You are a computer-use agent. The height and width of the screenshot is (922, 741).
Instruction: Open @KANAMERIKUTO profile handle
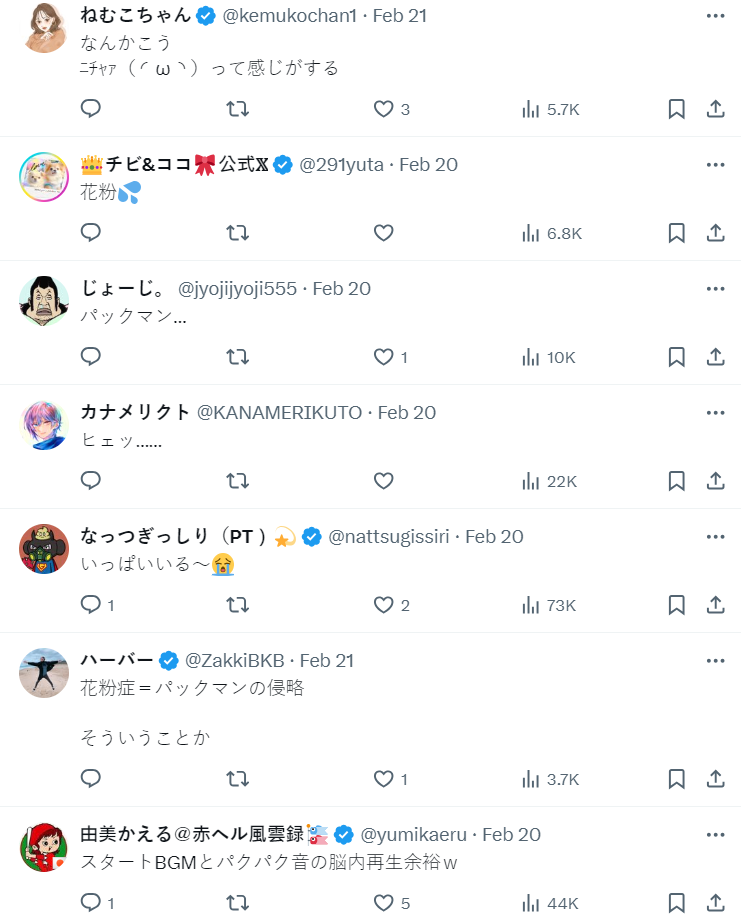279,413
